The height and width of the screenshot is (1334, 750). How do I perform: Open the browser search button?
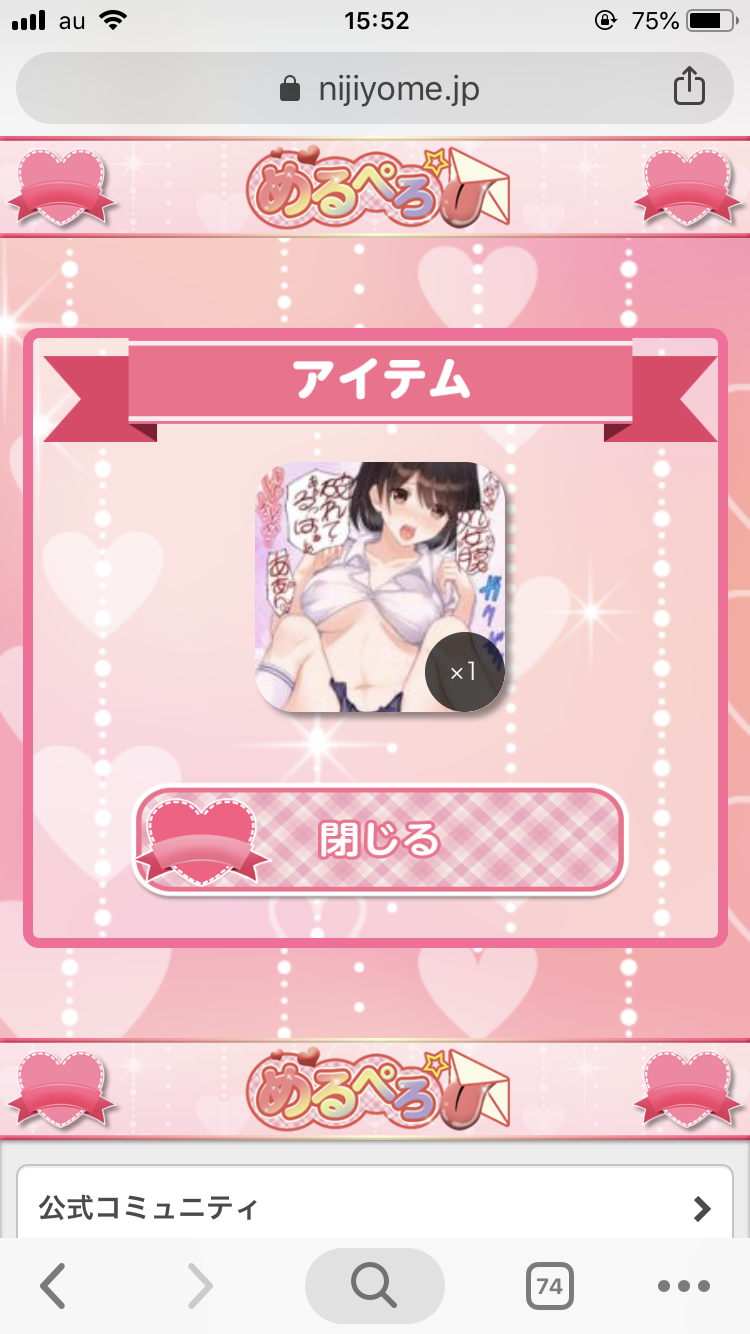(x=374, y=1286)
